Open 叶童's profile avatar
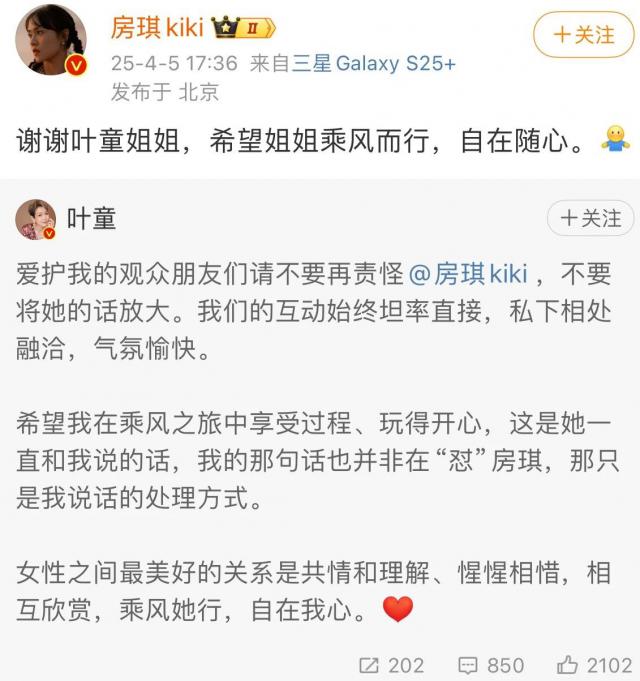Viewport: 640px width, 681px height. tap(36, 219)
